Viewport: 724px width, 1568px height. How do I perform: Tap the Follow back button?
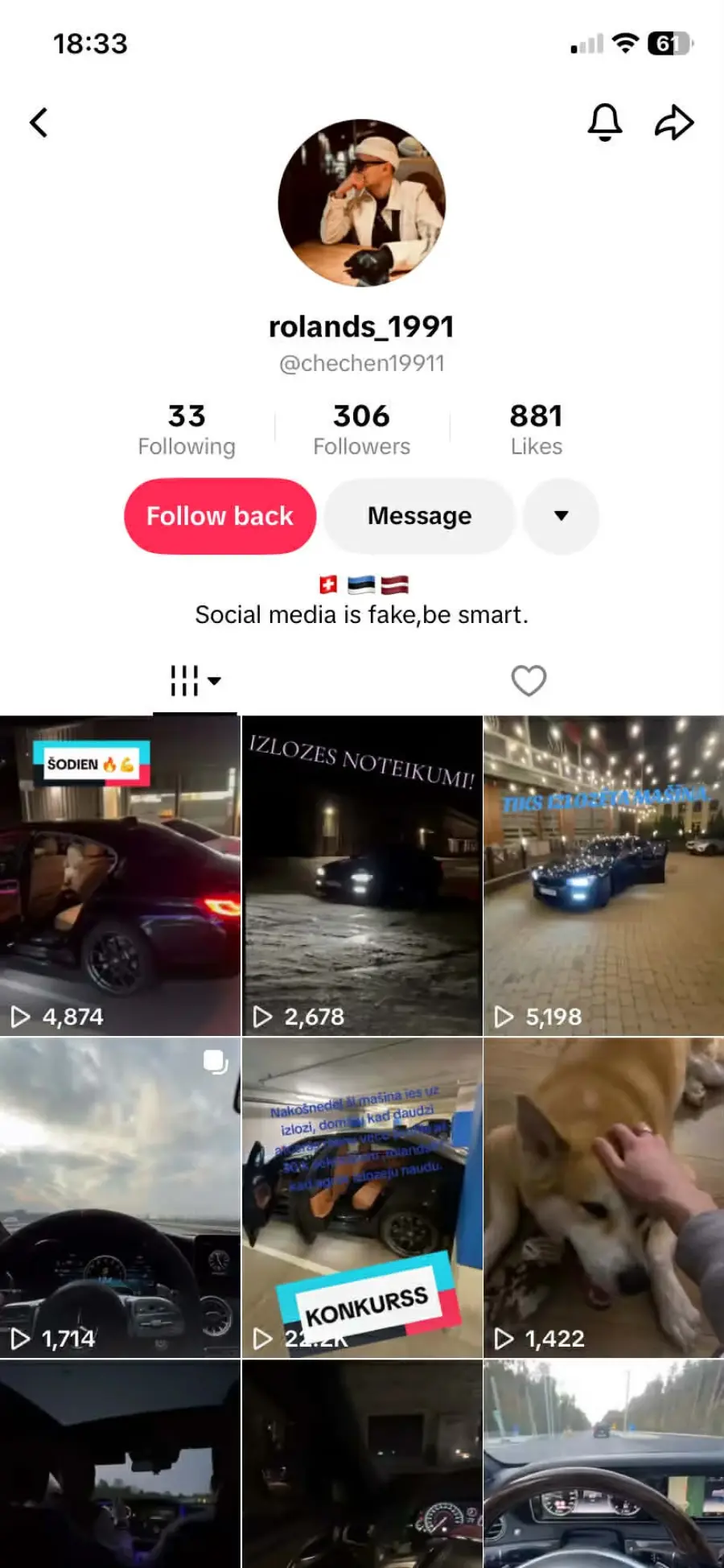pyautogui.click(x=220, y=516)
